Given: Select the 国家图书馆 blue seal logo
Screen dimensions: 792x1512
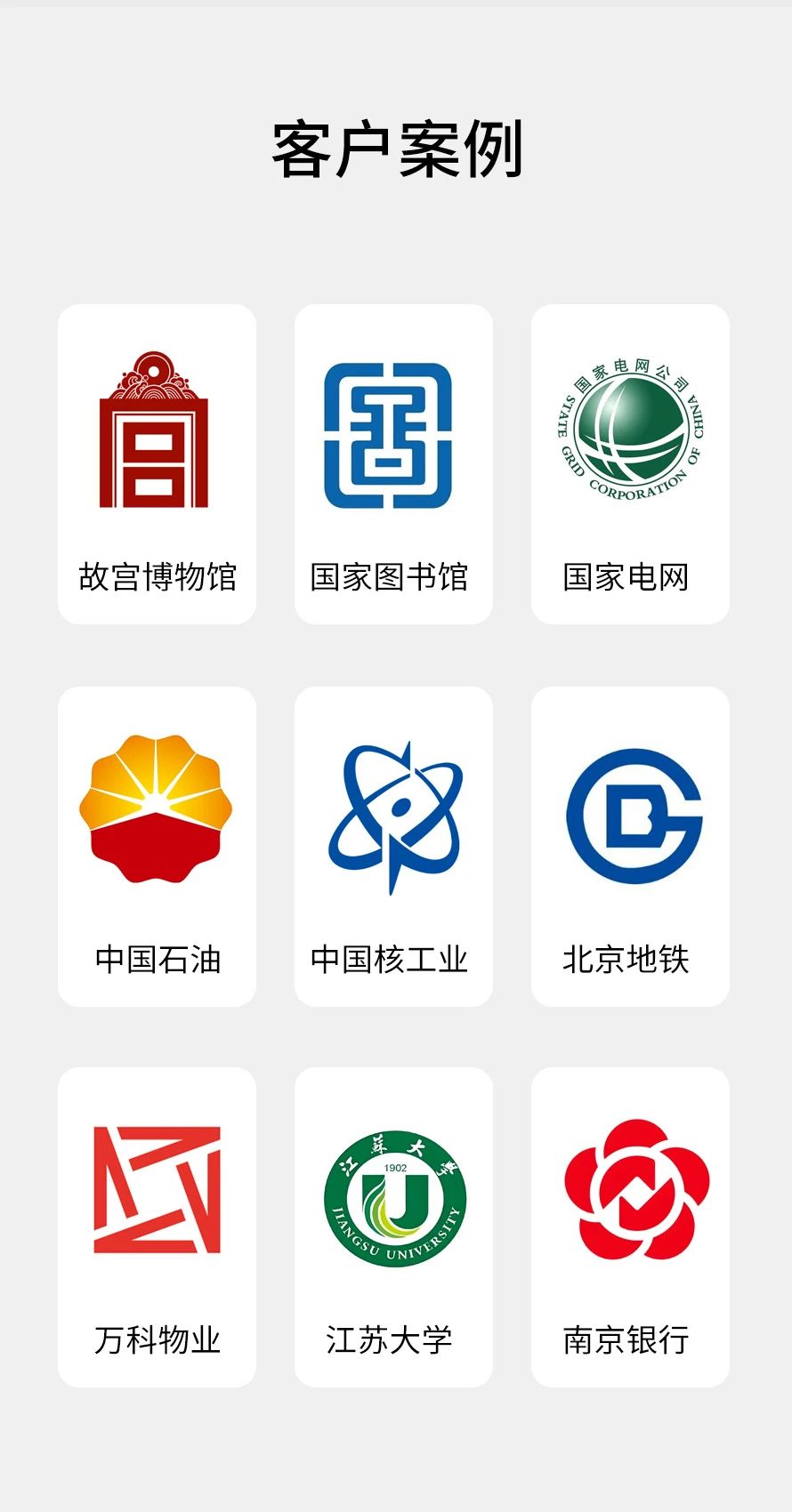Looking at the screenshot, I should pyautogui.click(x=393, y=436).
